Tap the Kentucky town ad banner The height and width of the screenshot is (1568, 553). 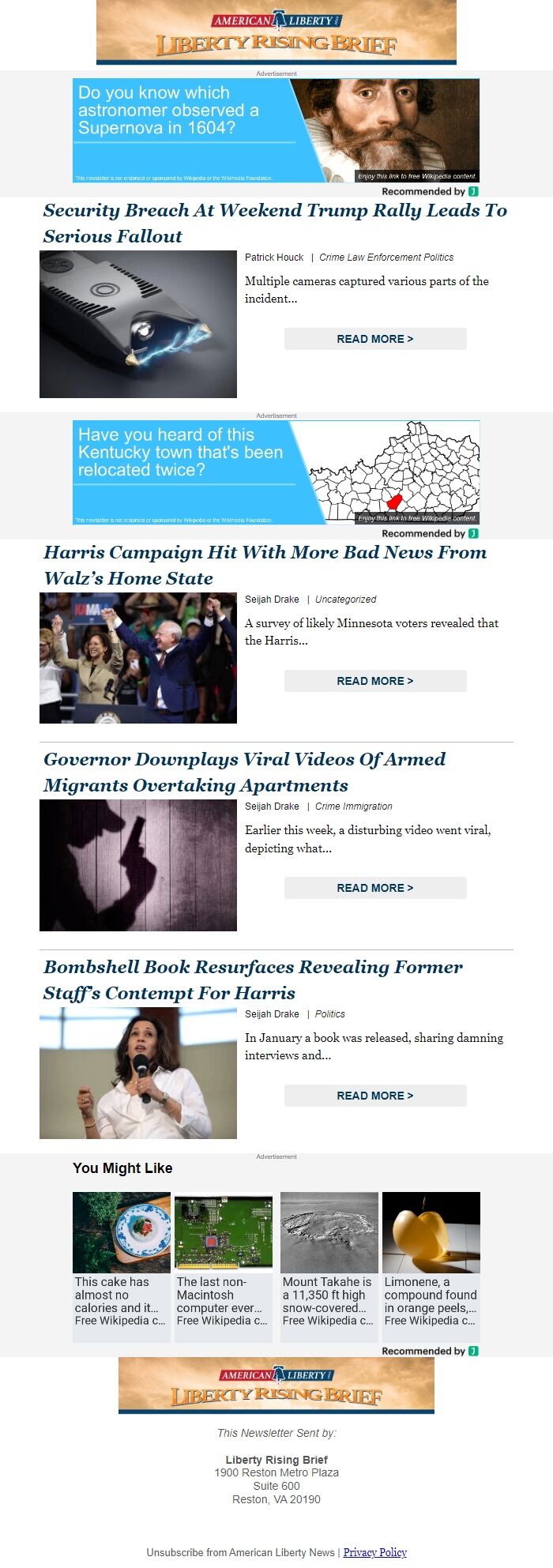(276, 472)
